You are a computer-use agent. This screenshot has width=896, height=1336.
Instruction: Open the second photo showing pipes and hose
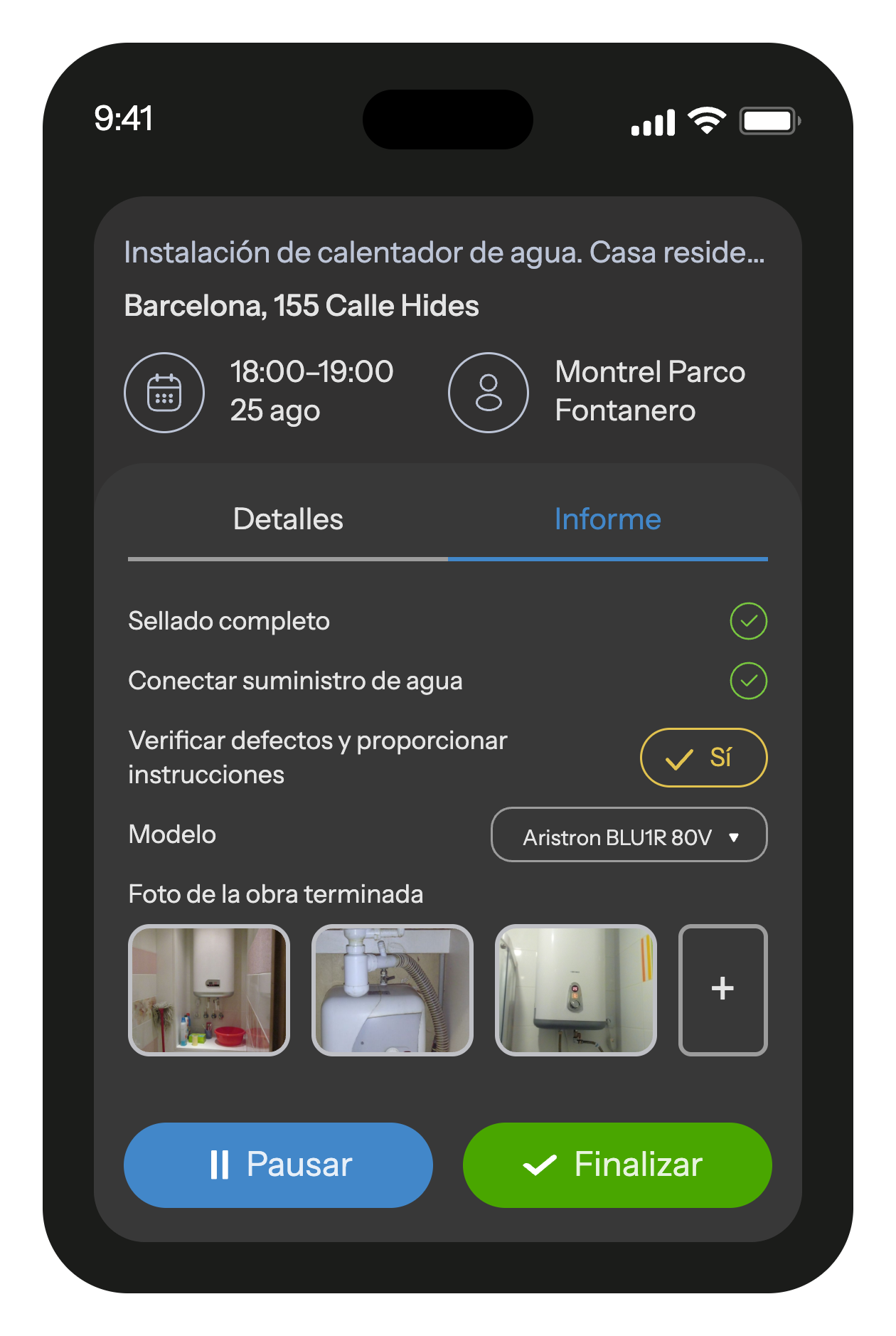click(393, 990)
